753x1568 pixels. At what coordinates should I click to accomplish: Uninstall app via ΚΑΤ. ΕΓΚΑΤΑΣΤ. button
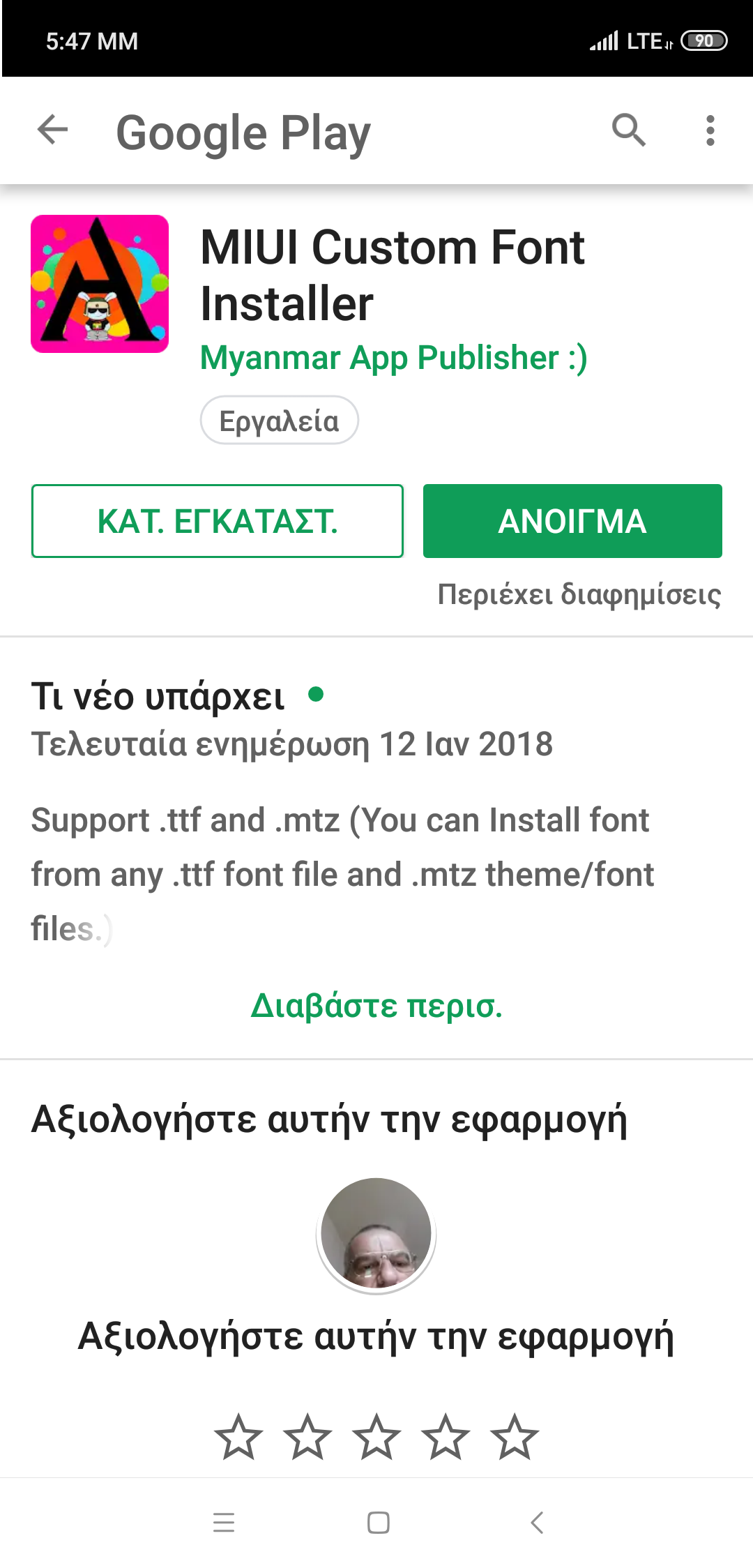[x=218, y=521]
